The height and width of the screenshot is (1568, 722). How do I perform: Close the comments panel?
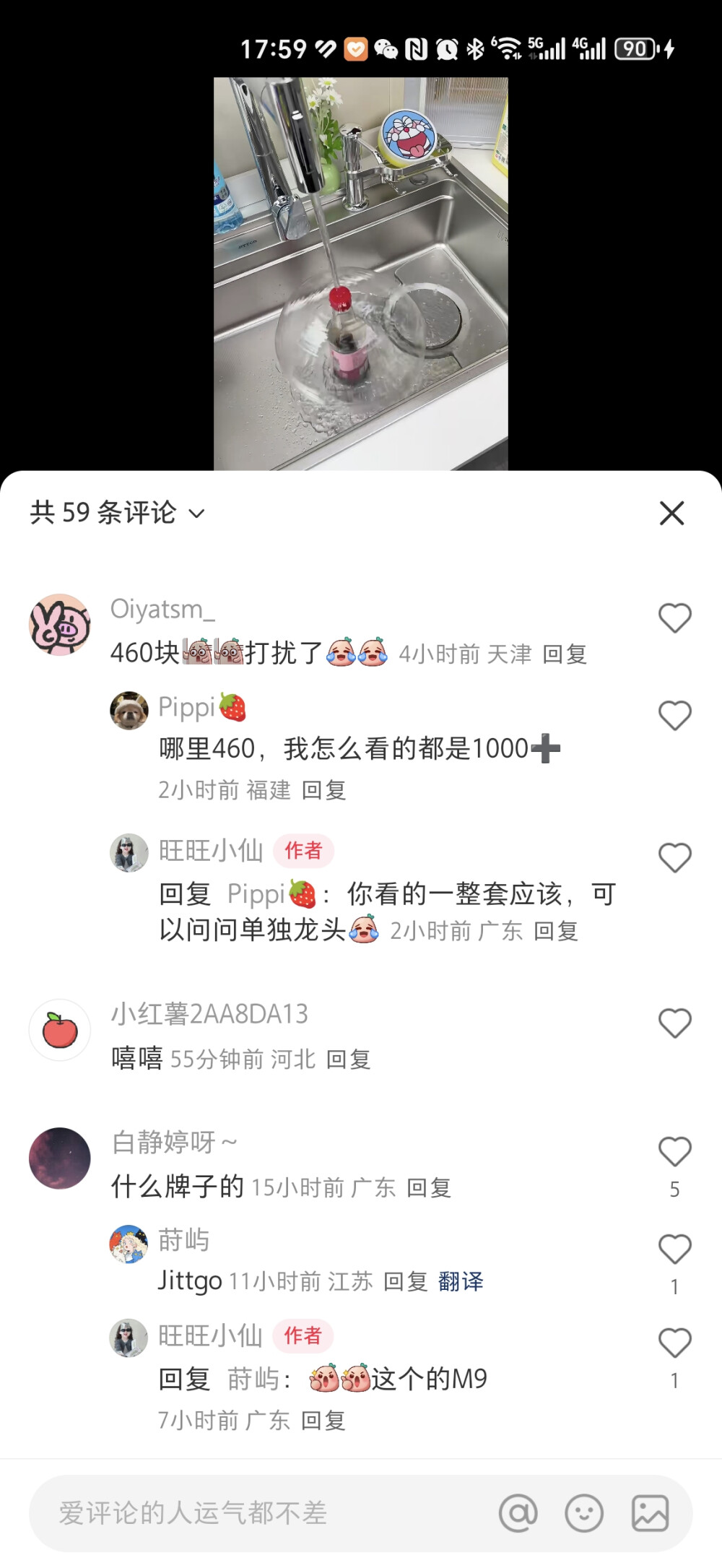pyautogui.click(x=671, y=514)
